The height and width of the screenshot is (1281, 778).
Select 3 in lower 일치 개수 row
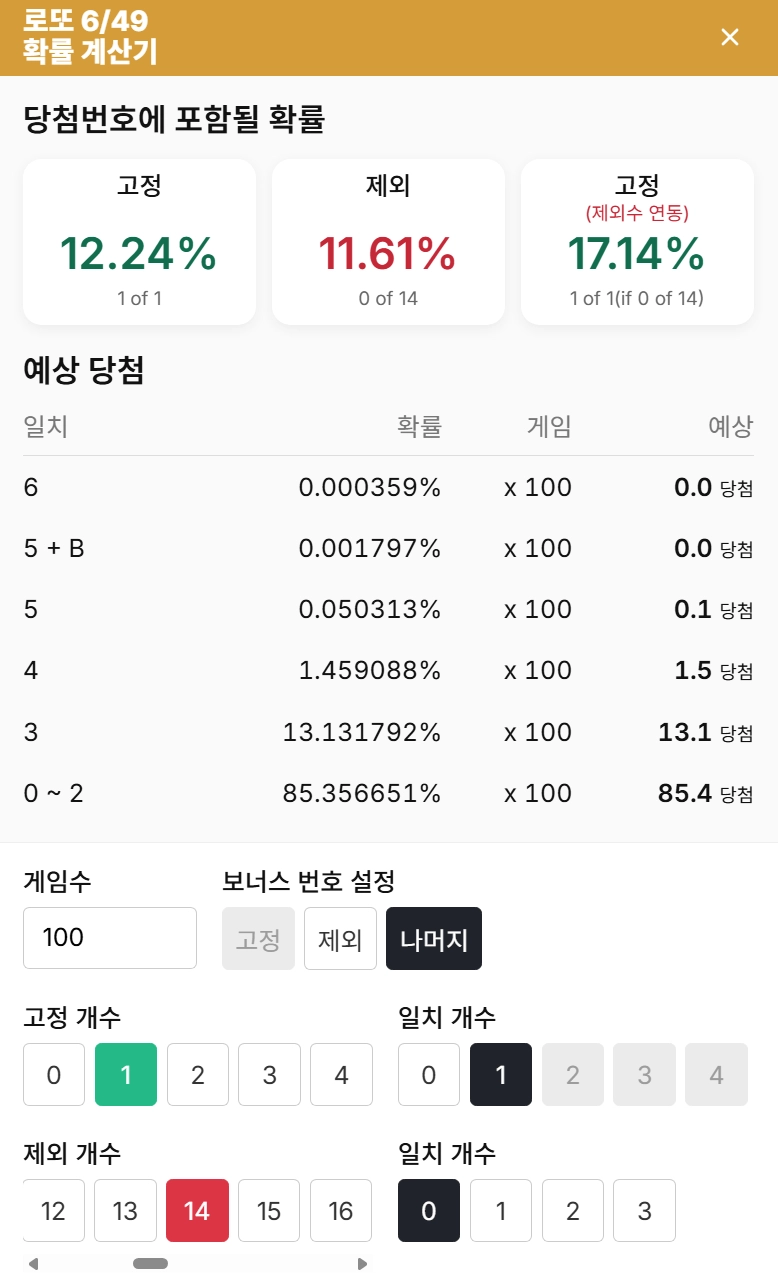click(x=644, y=1210)
